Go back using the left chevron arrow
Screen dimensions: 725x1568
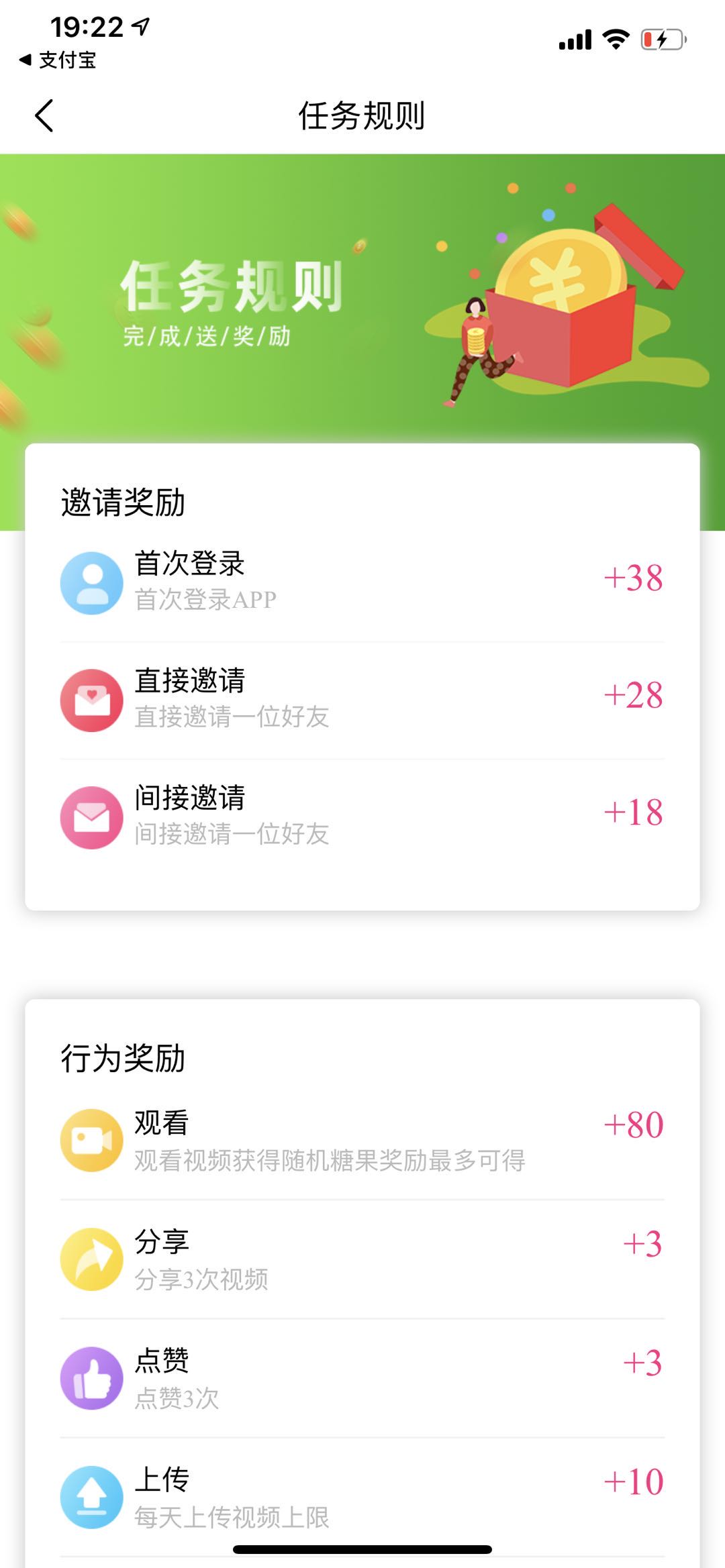(x=44, y=115)
